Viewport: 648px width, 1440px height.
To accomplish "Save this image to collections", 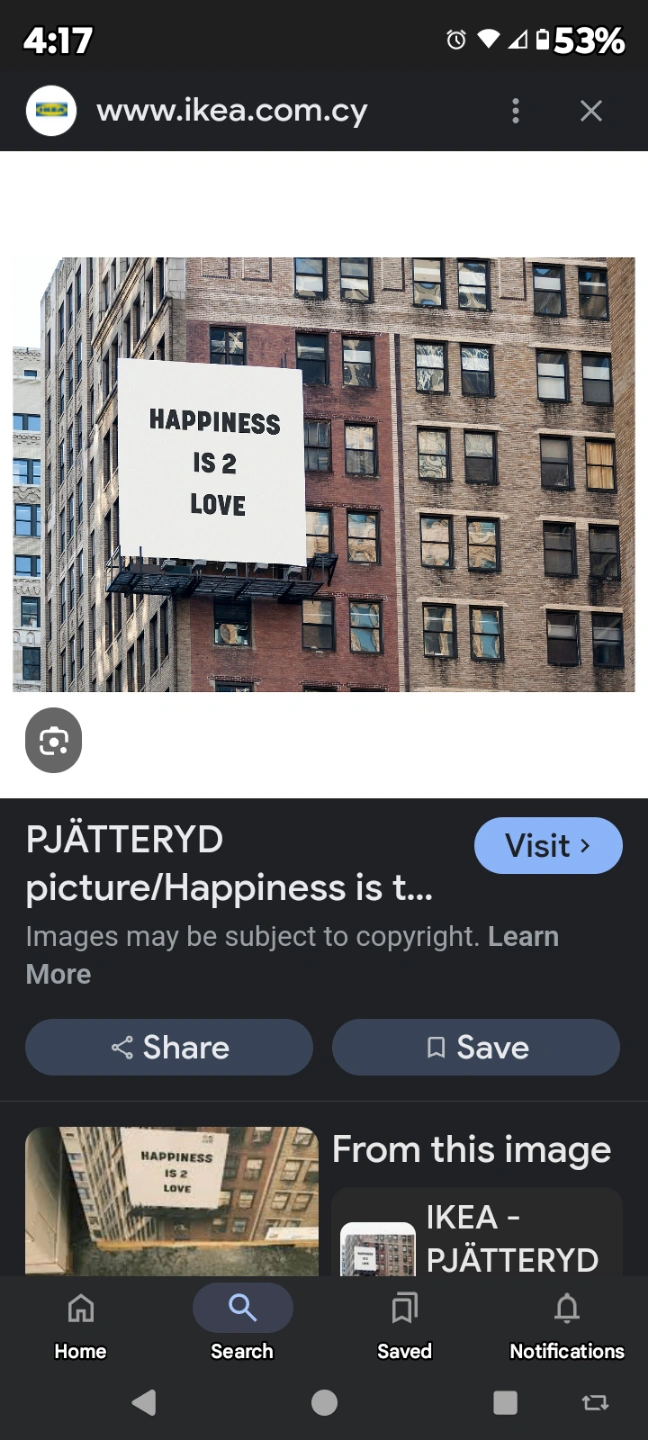I will point(476,1047).
